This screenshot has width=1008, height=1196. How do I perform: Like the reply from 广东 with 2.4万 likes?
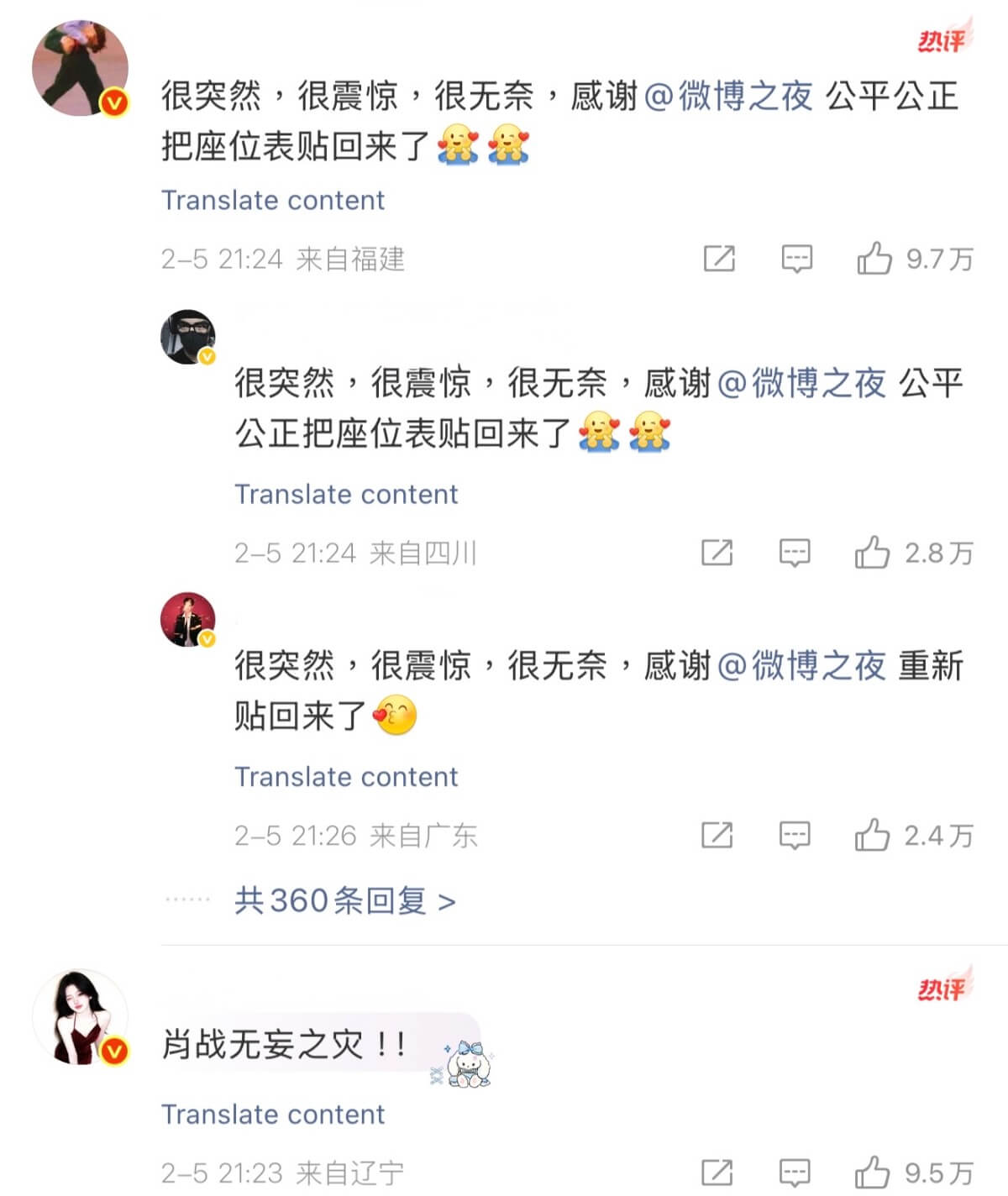872,835
